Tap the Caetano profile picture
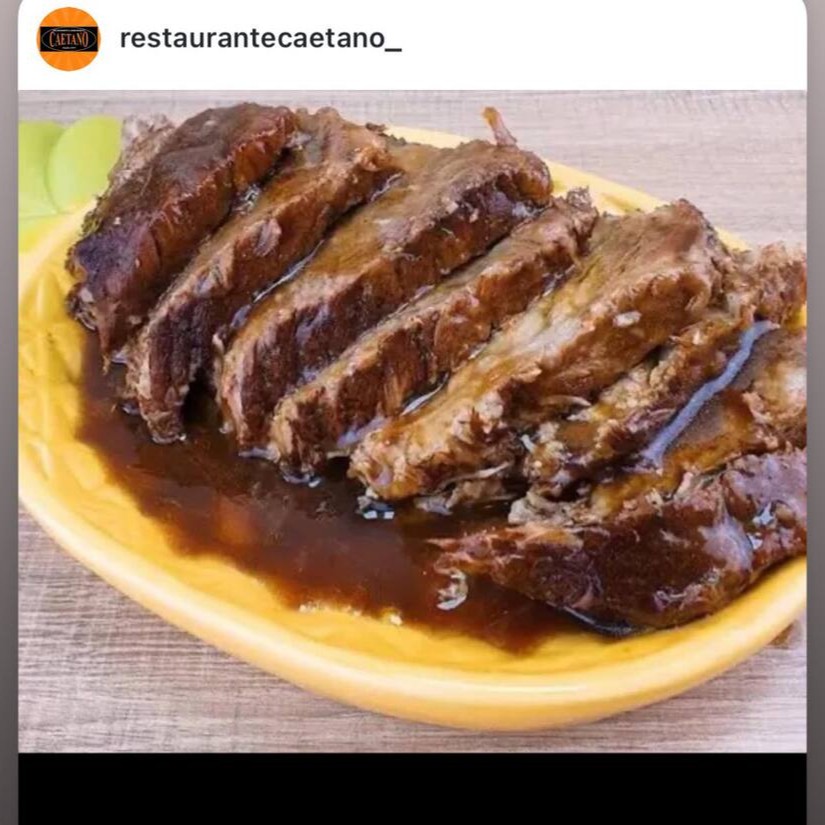Image resolution: width=825 pixels, height=825 pixels. (69, 39)
